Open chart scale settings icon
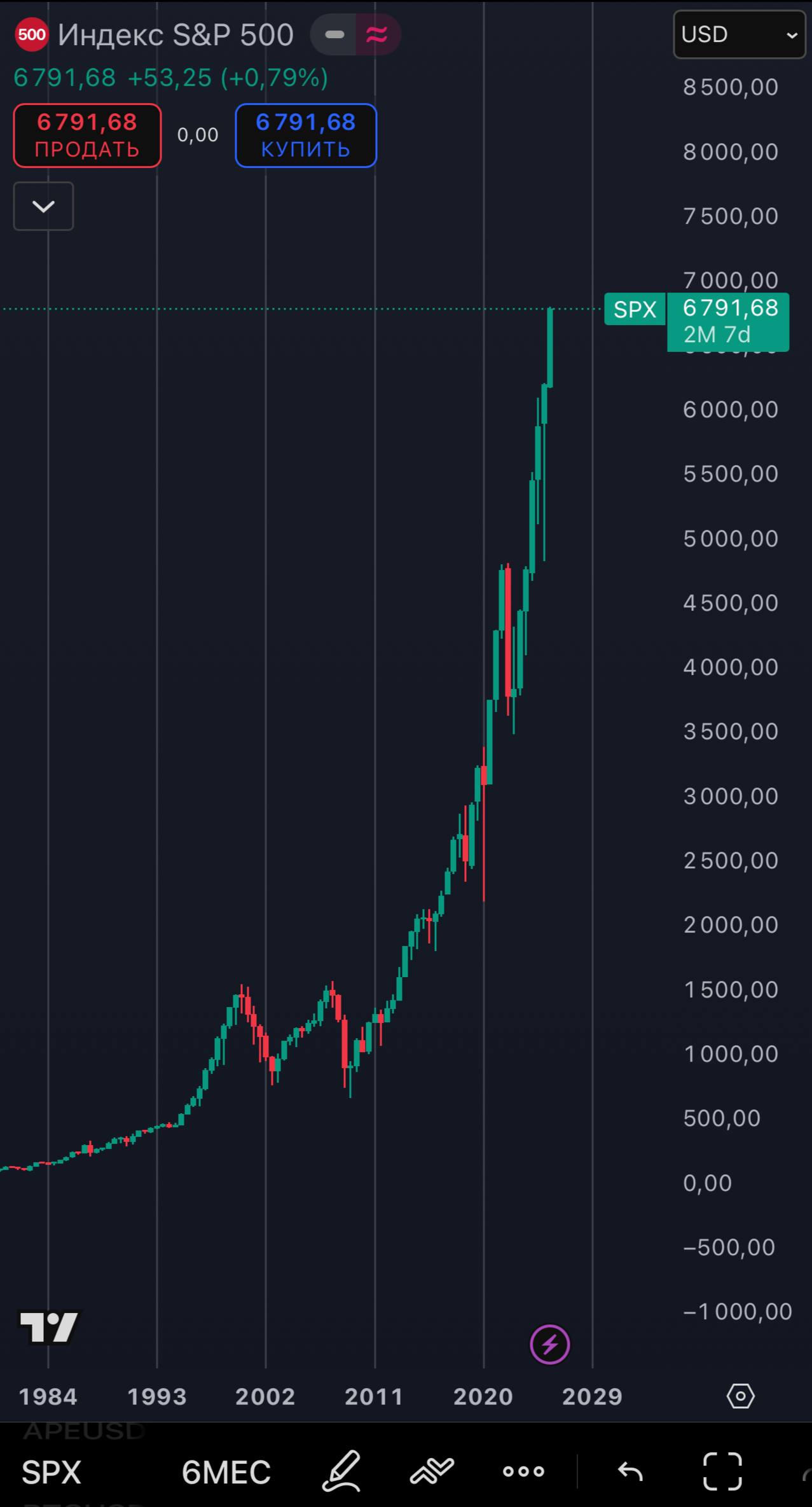Image resolution: width=812 pixels, height=1507 pixels. pyautogui.click(x=741, y=1396)
